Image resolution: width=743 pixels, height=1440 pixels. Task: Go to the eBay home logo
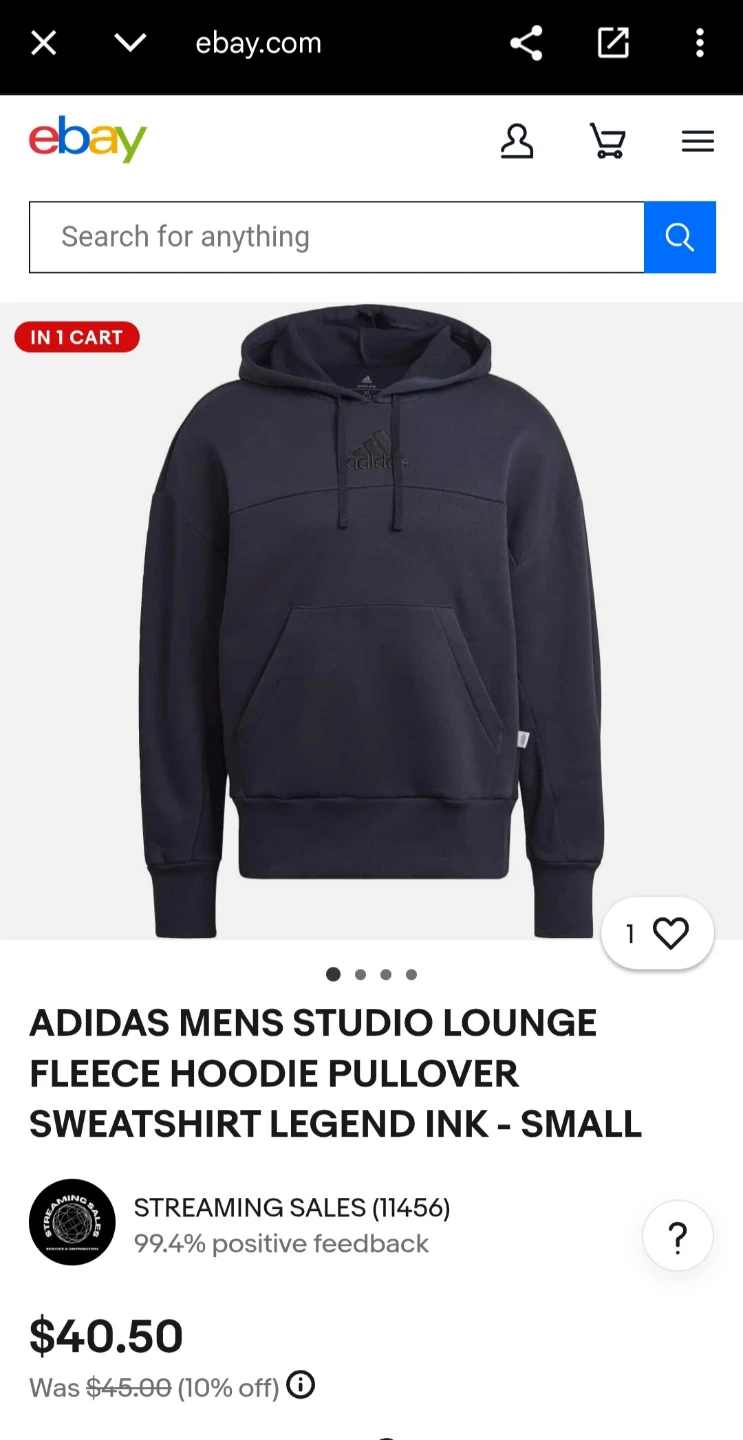[x=88, y=140]
